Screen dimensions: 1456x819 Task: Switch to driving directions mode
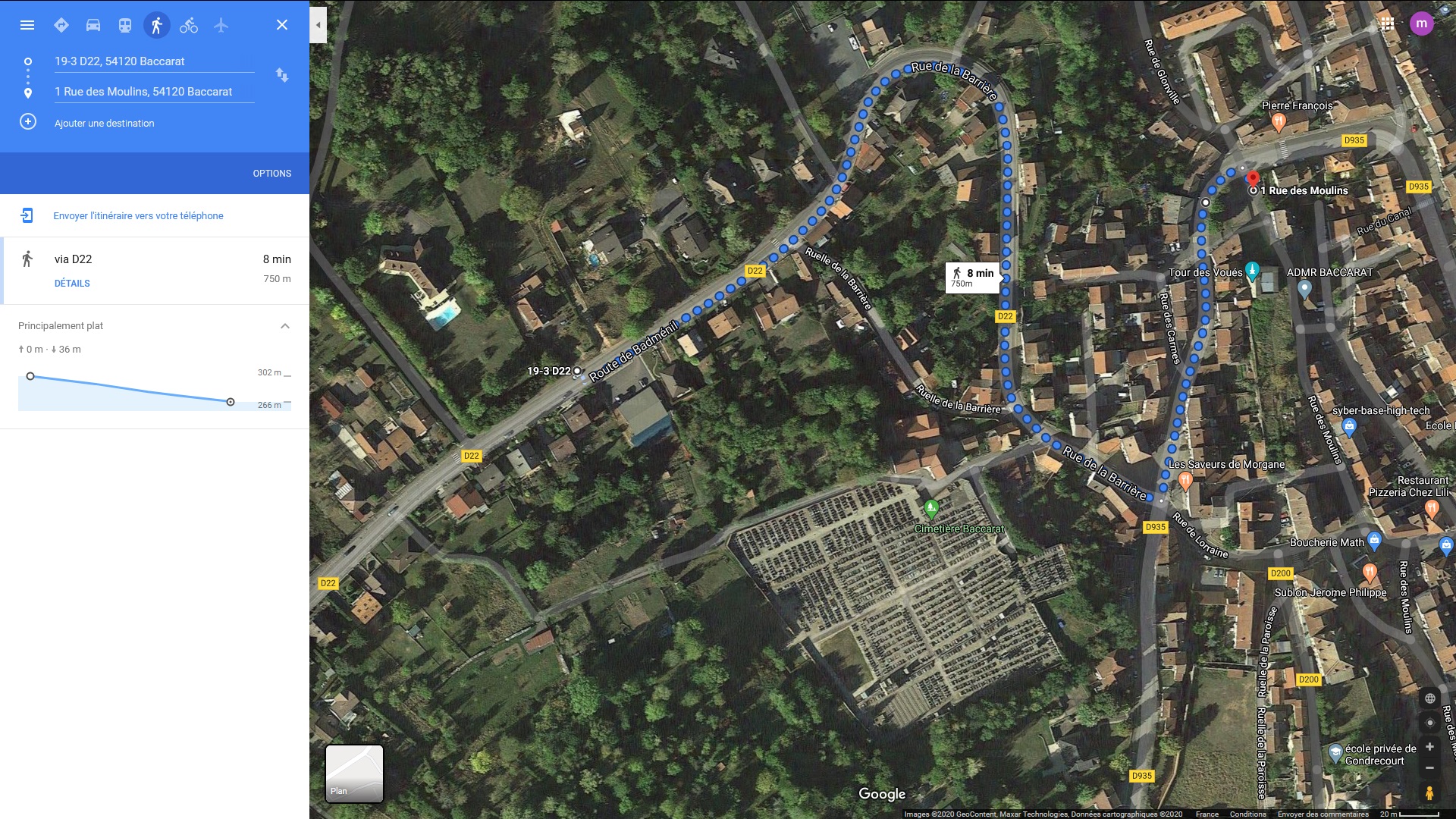coord(93,25)
